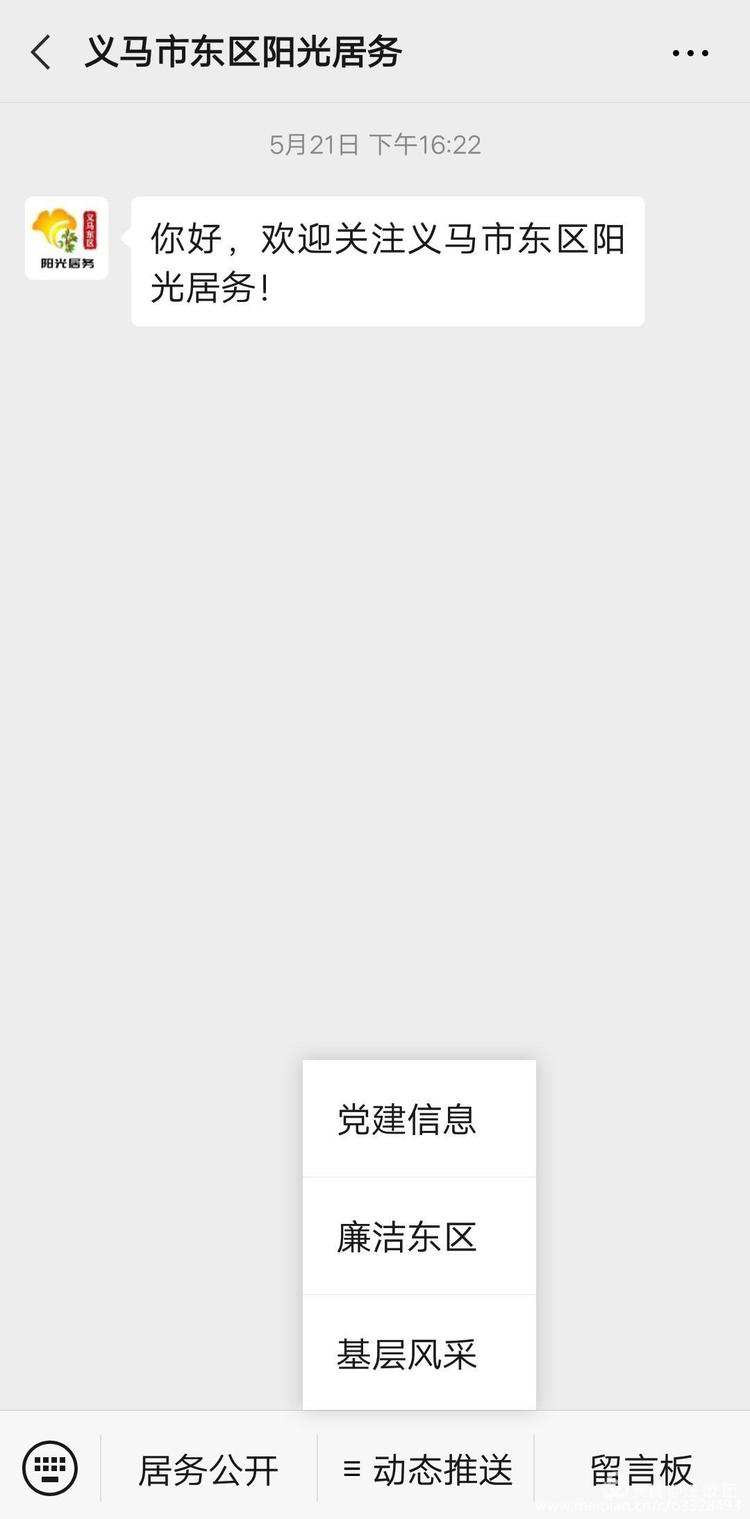Open 廉洁东区 in the popup menu
Image resolution: width=750 pixels, height=1519 pixels.
[419, 1236]
